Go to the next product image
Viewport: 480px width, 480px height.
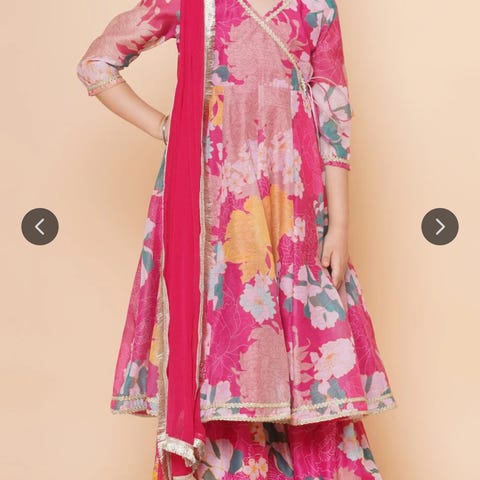pyautogui.click(x=440, y=227)
